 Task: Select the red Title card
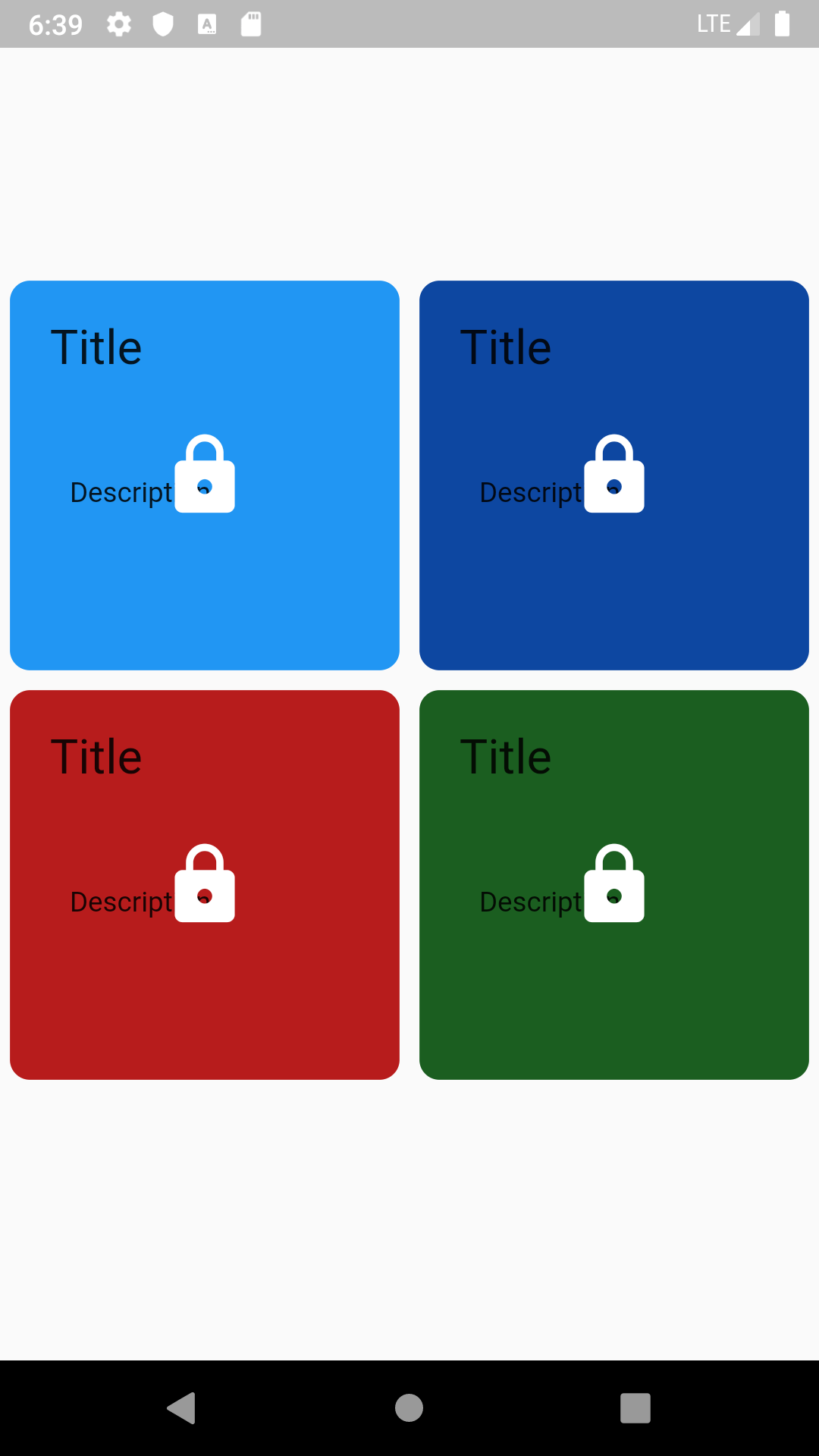(205, 885)
